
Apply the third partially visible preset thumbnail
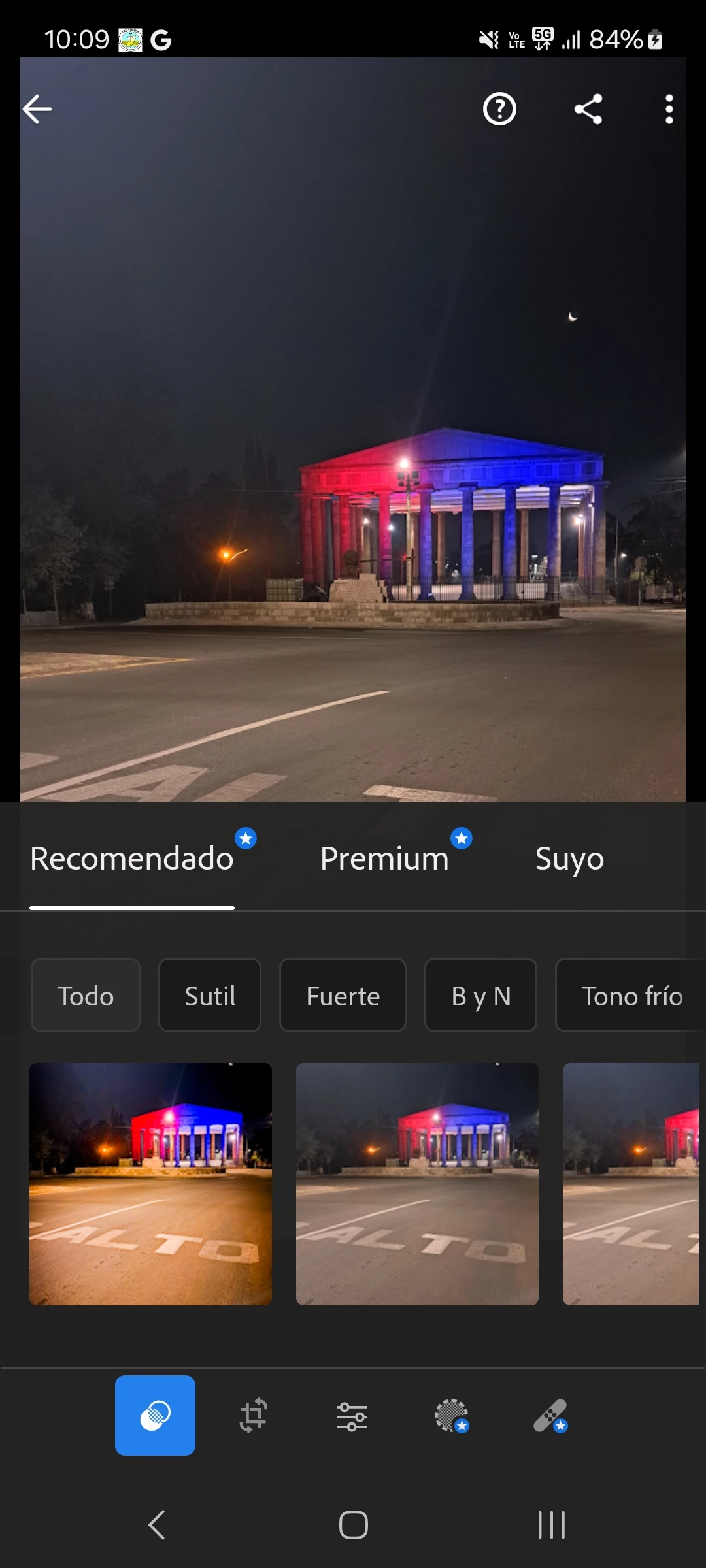(x=630, y=1184)
